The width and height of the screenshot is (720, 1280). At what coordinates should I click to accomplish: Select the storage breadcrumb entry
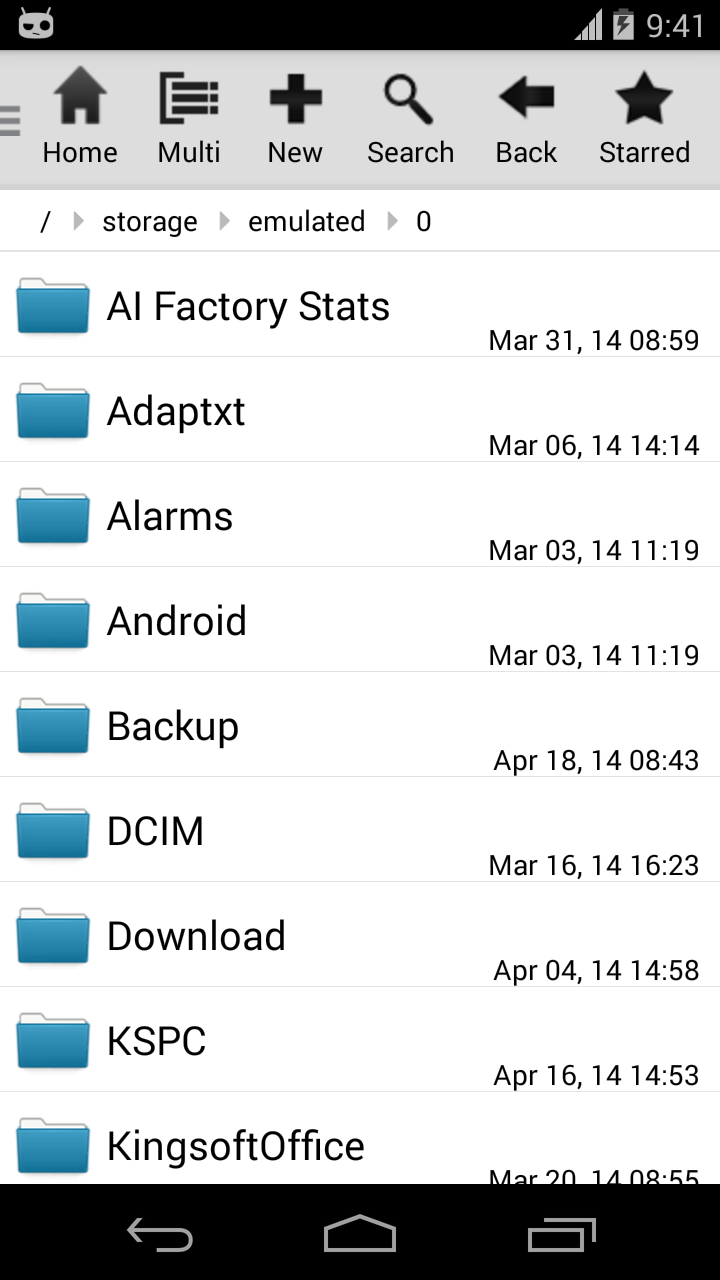click(x=150, y=221)
